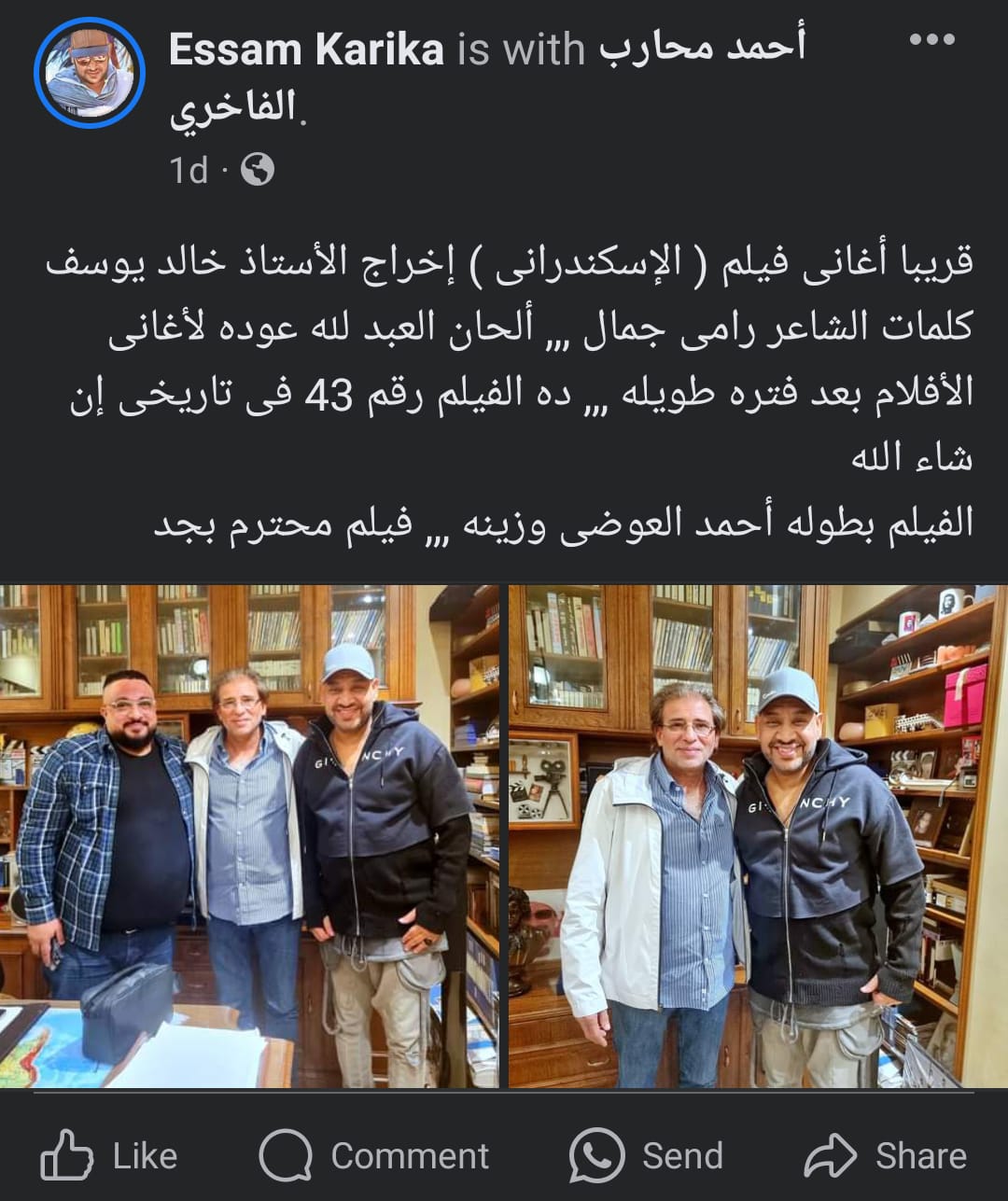Like this post
Screen dimensions: 1008x1201
tap(109, 1155)
